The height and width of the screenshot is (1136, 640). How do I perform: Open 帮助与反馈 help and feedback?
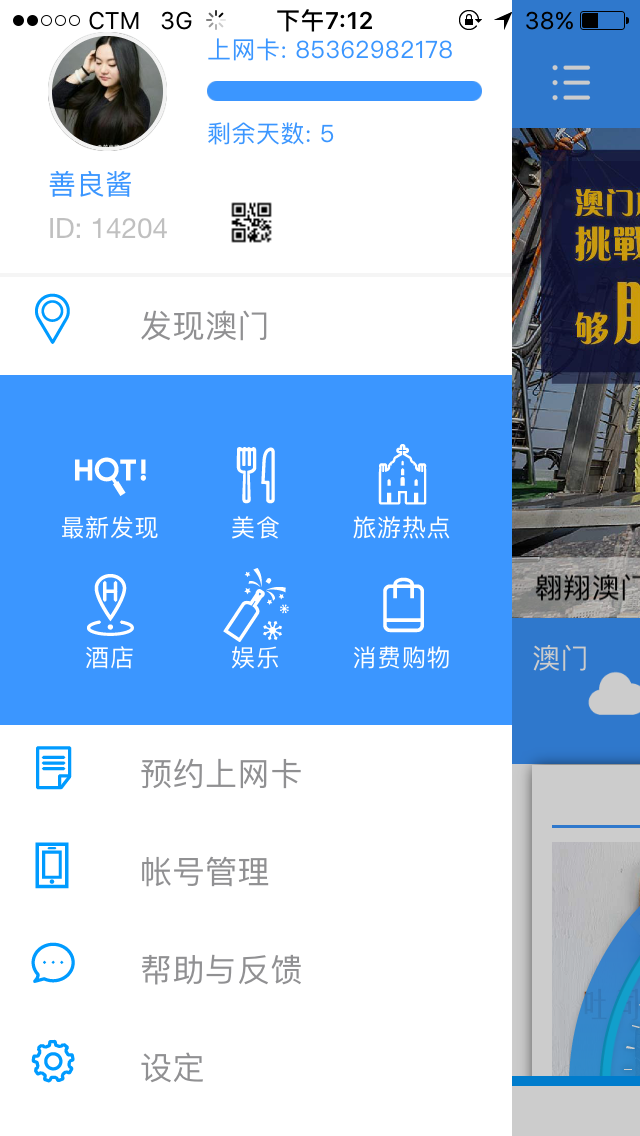coord(220,969)
